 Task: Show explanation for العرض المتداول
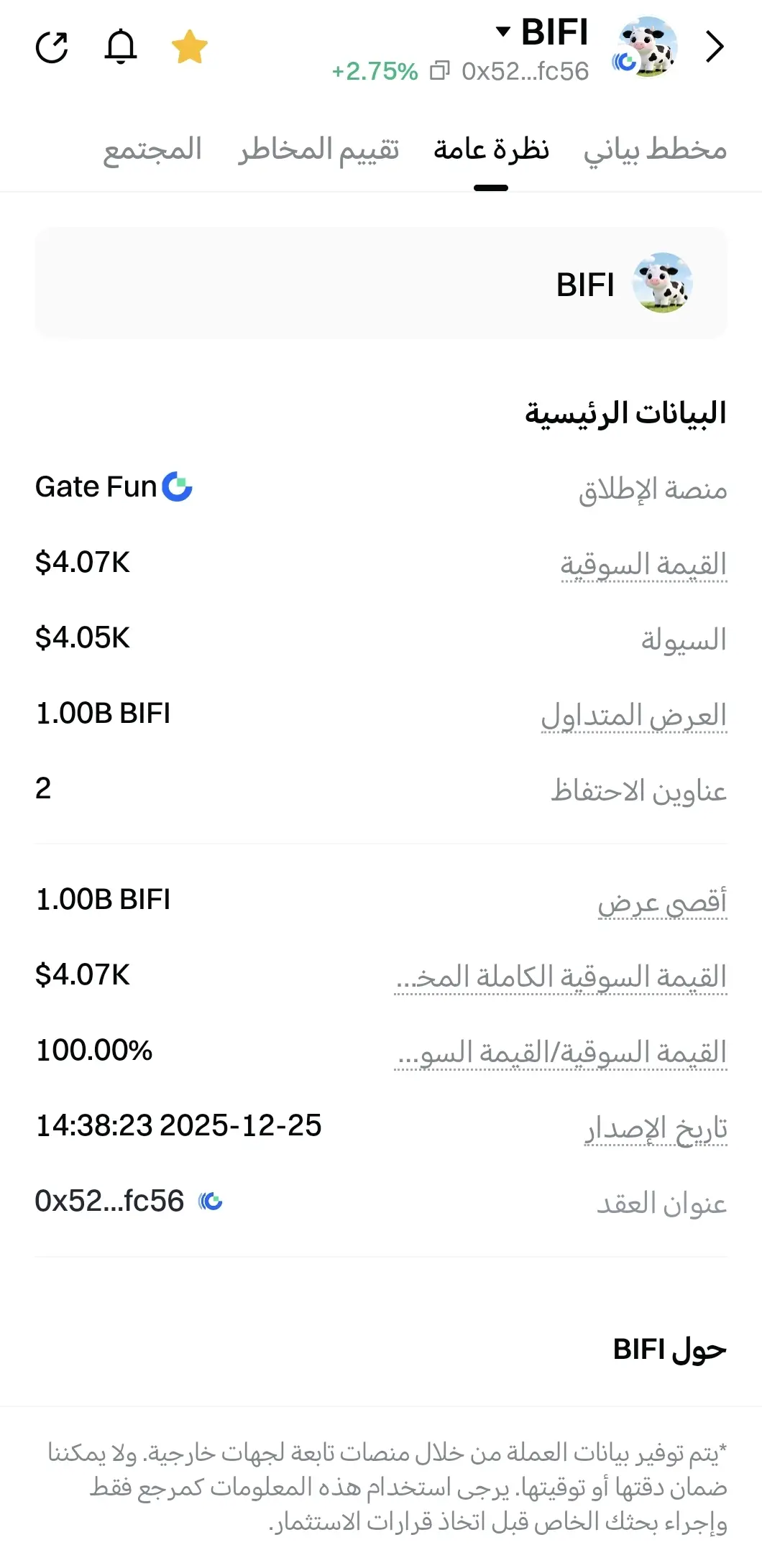(634, 716)
